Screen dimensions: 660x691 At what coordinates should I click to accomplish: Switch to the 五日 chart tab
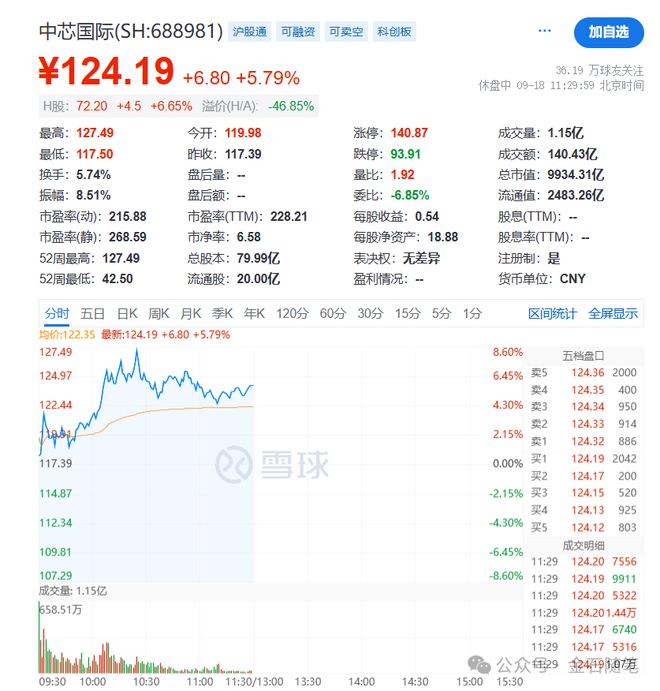pos(93,314)
